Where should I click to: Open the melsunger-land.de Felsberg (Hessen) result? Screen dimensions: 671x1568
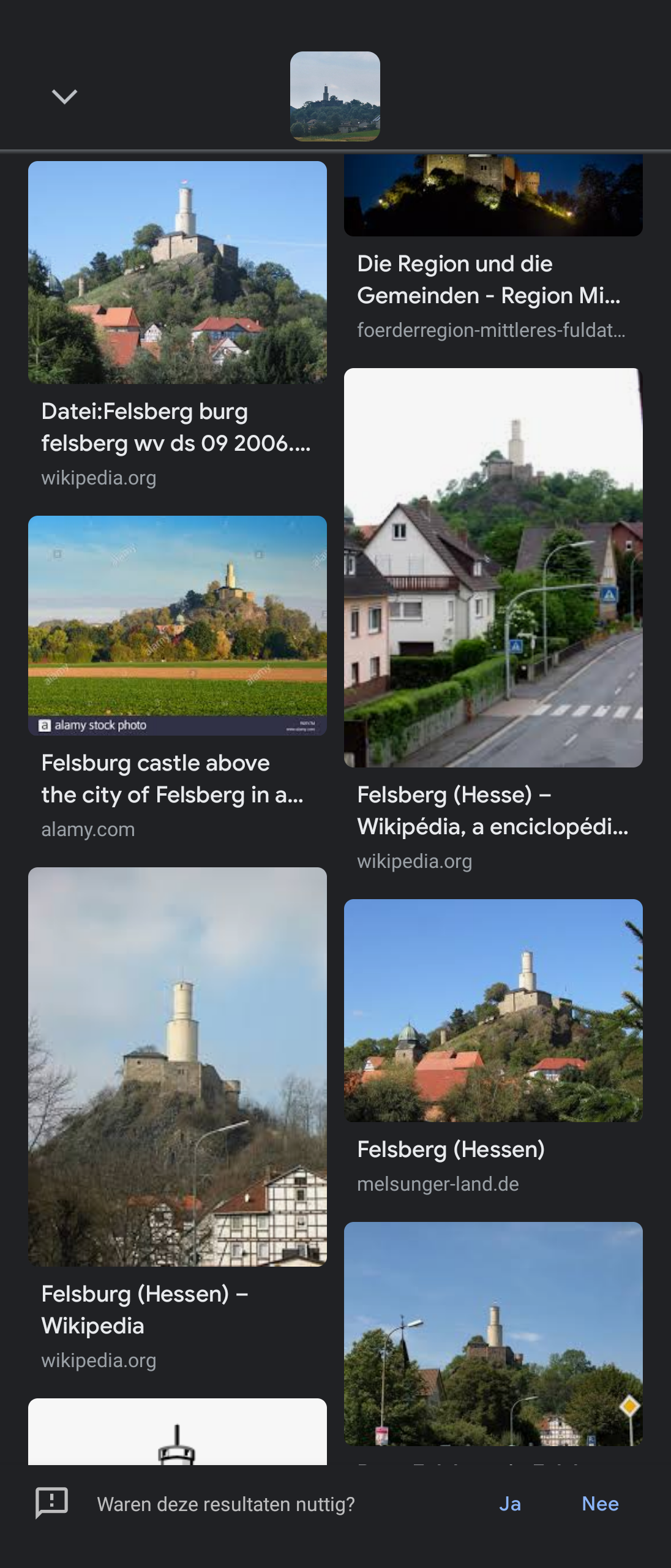point(493,1010)
